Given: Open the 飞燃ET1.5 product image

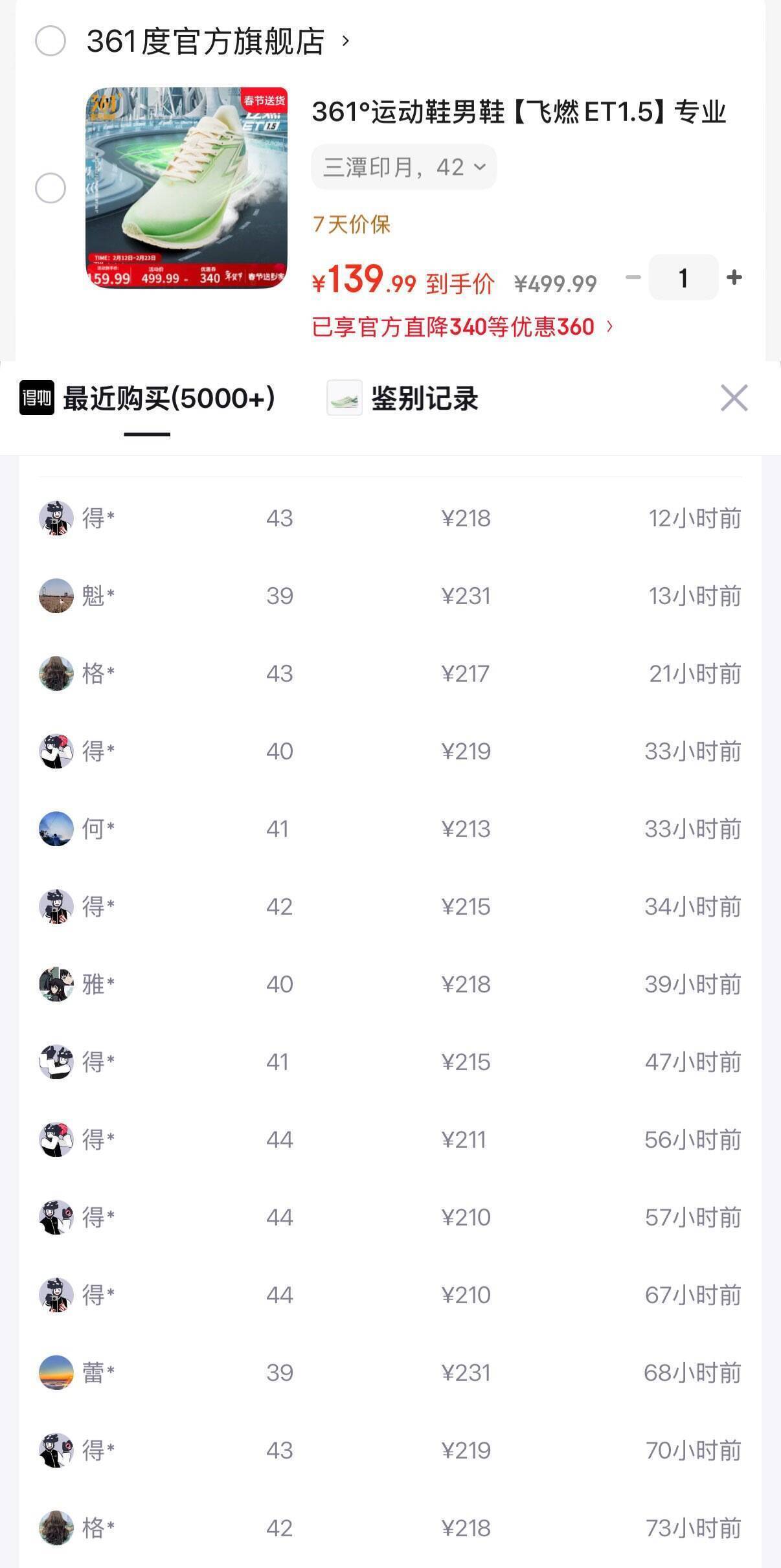Looking at the screenshot, I should point(187,188).
